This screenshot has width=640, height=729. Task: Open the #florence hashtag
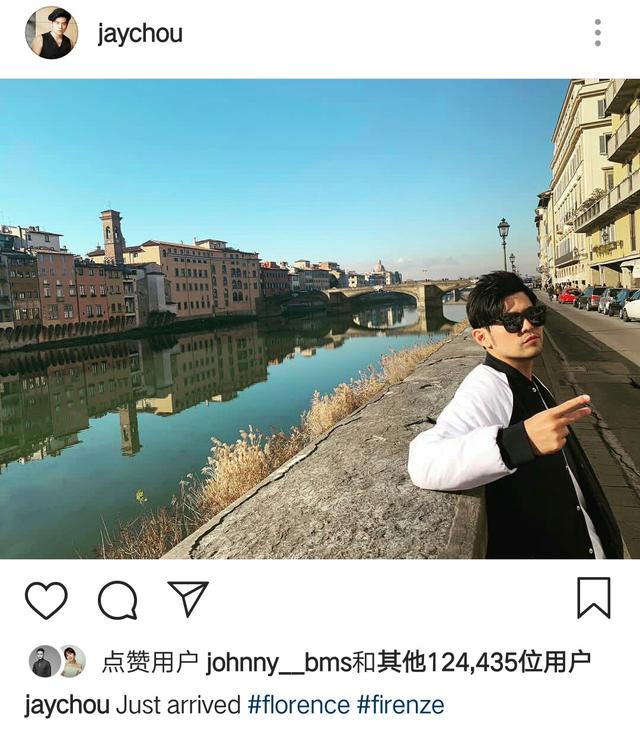click(x=298, y=704)
